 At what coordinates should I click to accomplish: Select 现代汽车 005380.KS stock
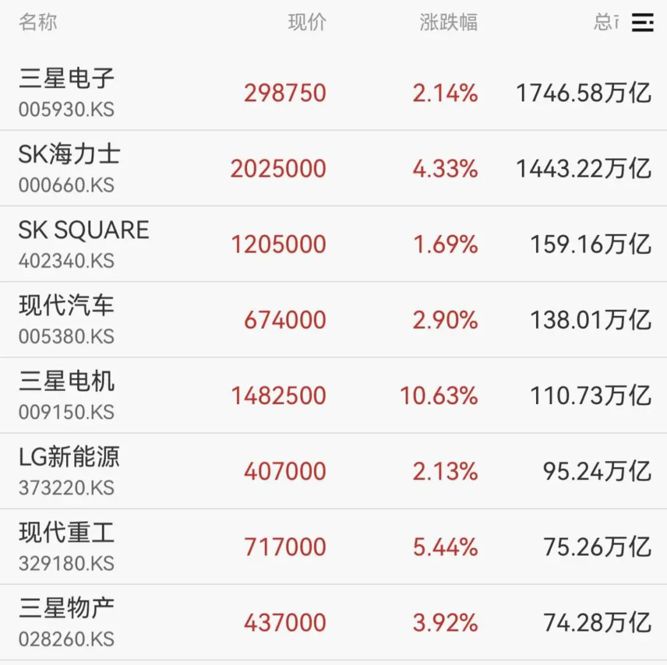pyautogui.click(x=334, y=320)
